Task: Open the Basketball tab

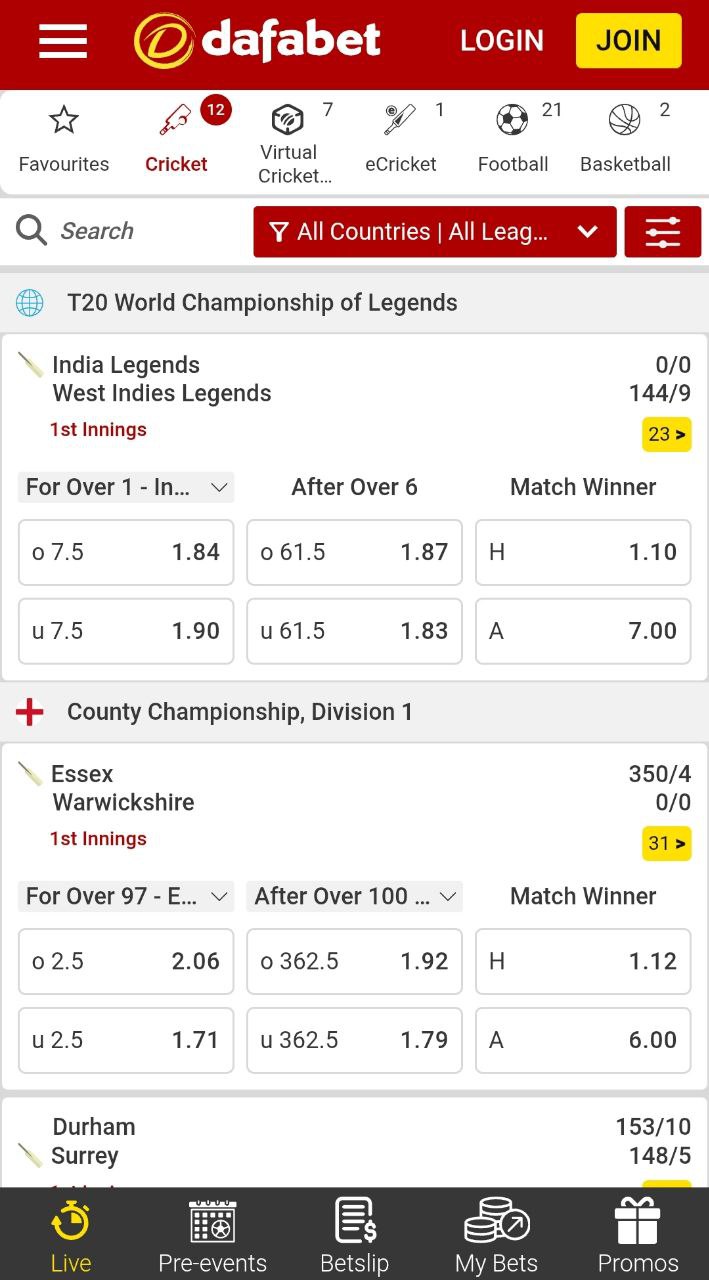Action: click(625, 140)
